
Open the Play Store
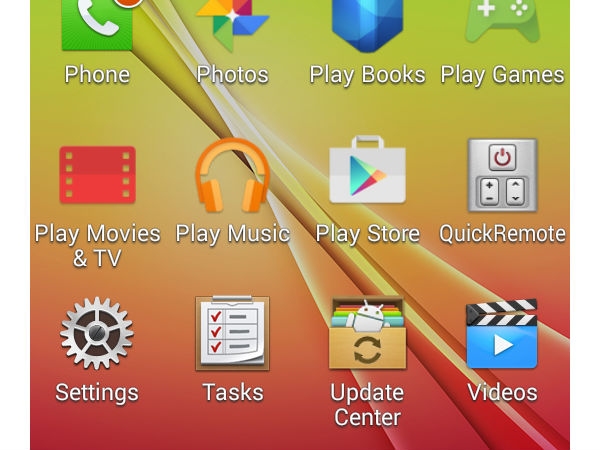pos(367,176)
